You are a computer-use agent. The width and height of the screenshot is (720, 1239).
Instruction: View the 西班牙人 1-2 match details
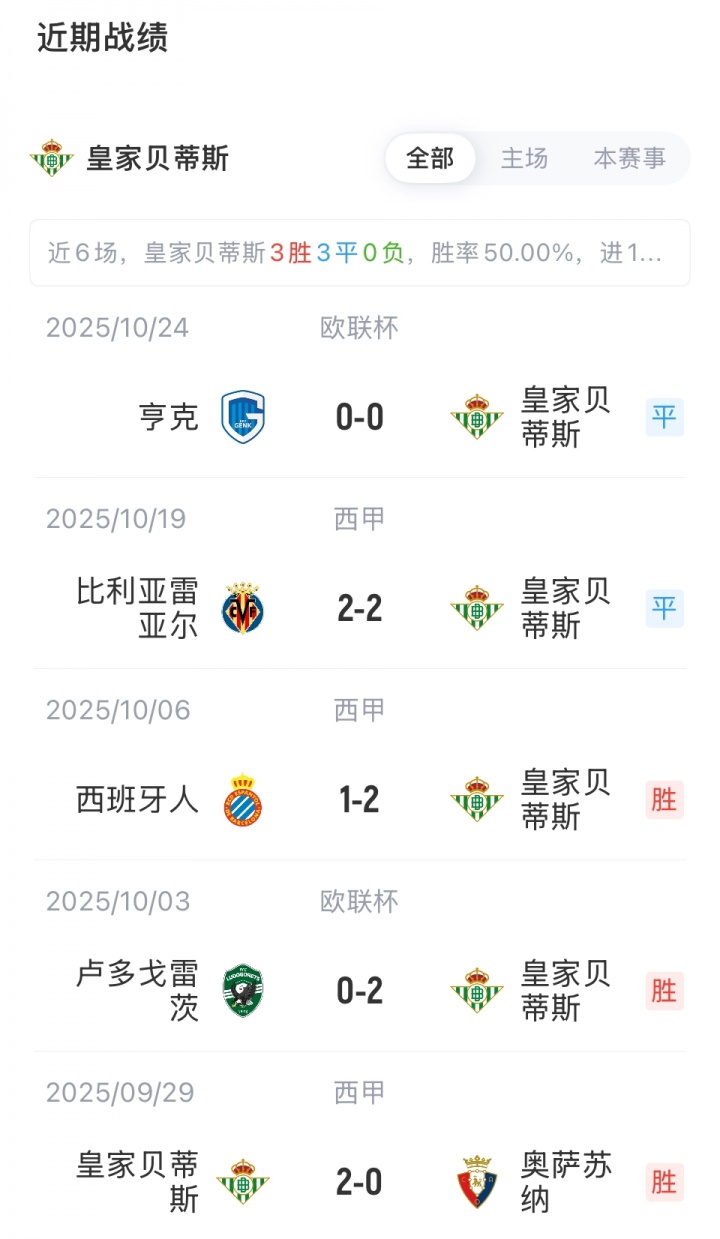click(360, 799)
